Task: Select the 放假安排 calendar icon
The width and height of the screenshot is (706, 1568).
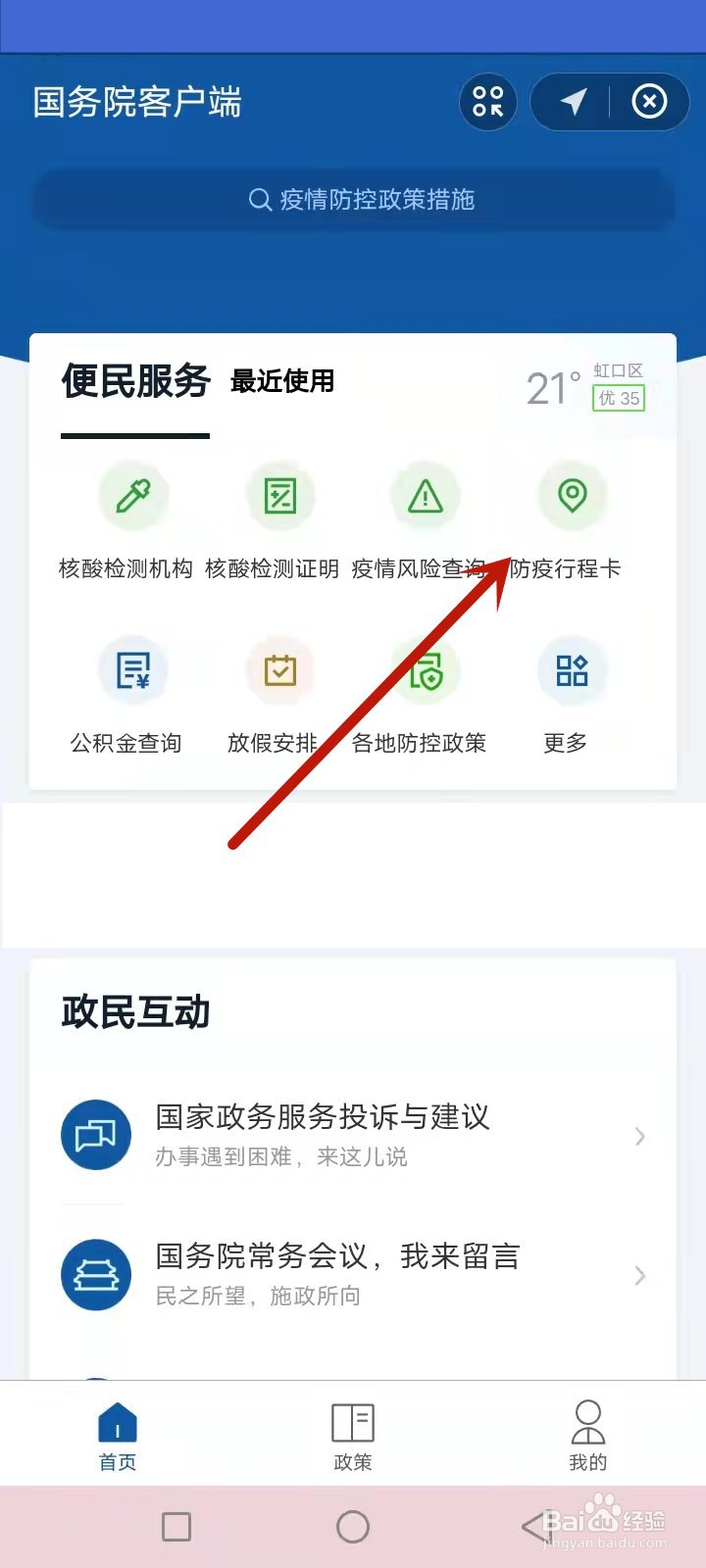Action: (279, 670)
